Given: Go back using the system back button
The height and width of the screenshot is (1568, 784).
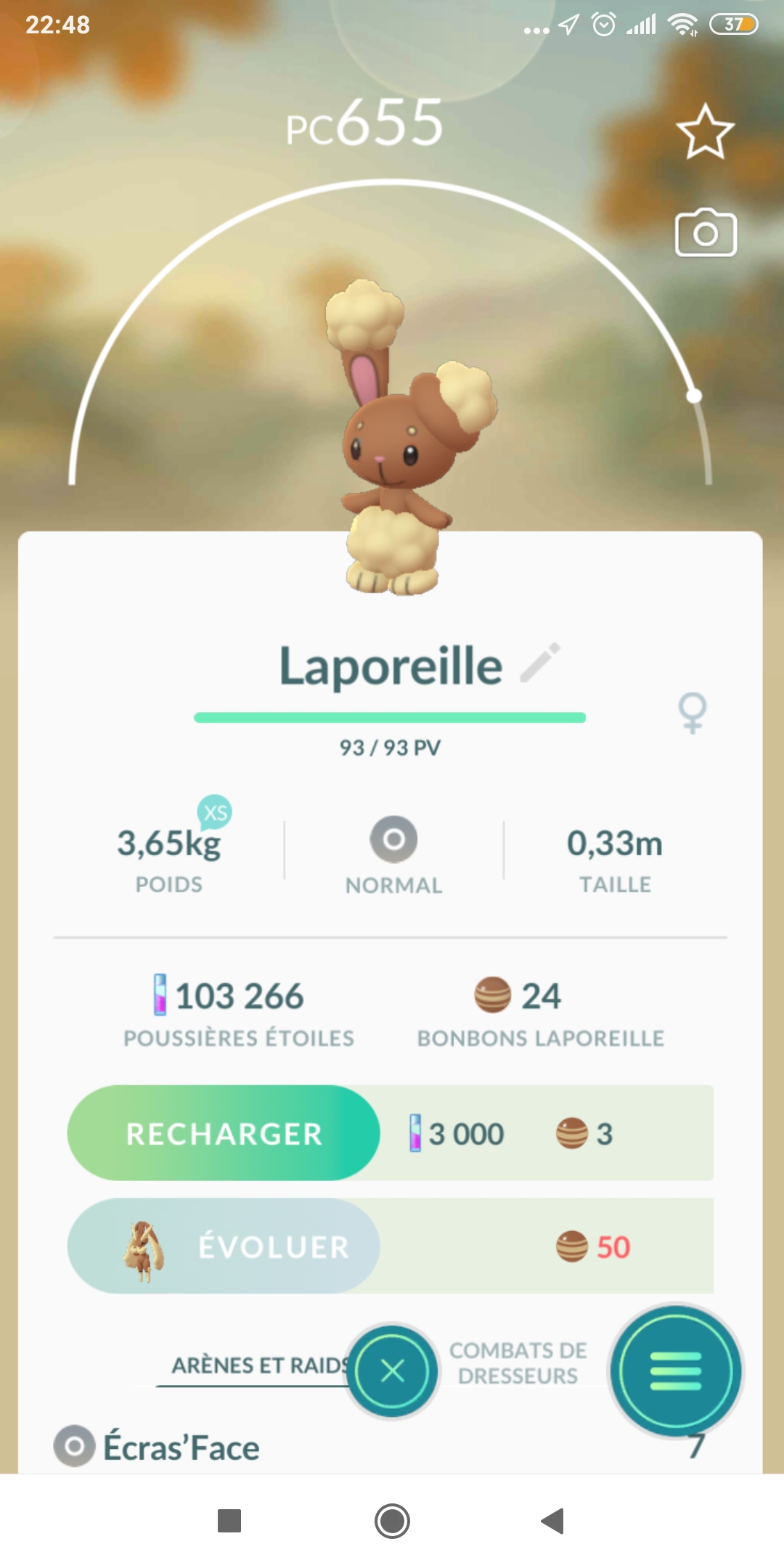Looking at the screenshot, I should point(553,1521).
